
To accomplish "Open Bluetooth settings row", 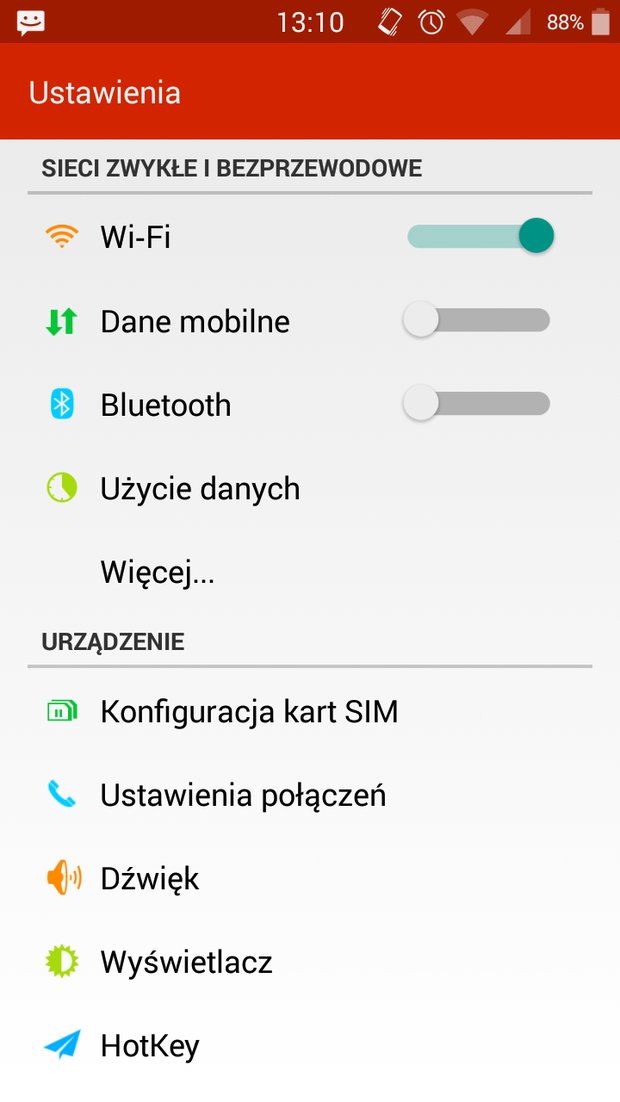I will click(x=310, y=405).
